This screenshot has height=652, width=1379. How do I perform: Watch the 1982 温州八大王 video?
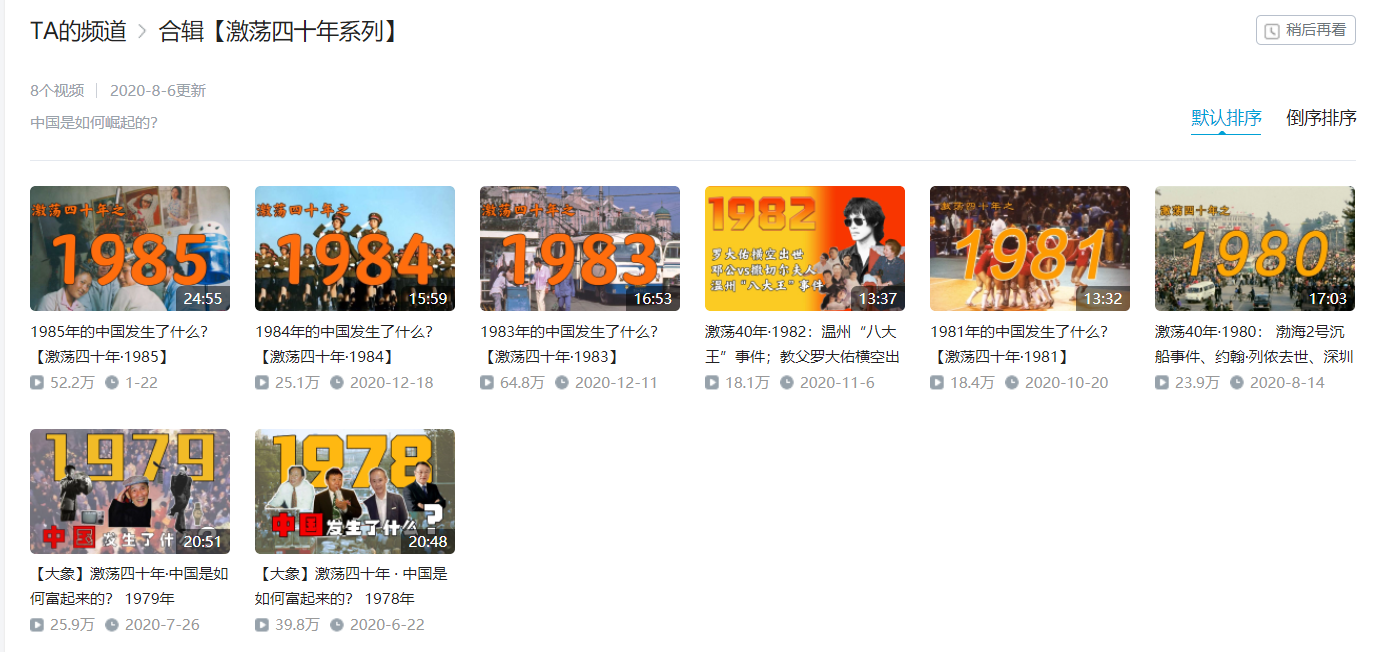(805, 248)
